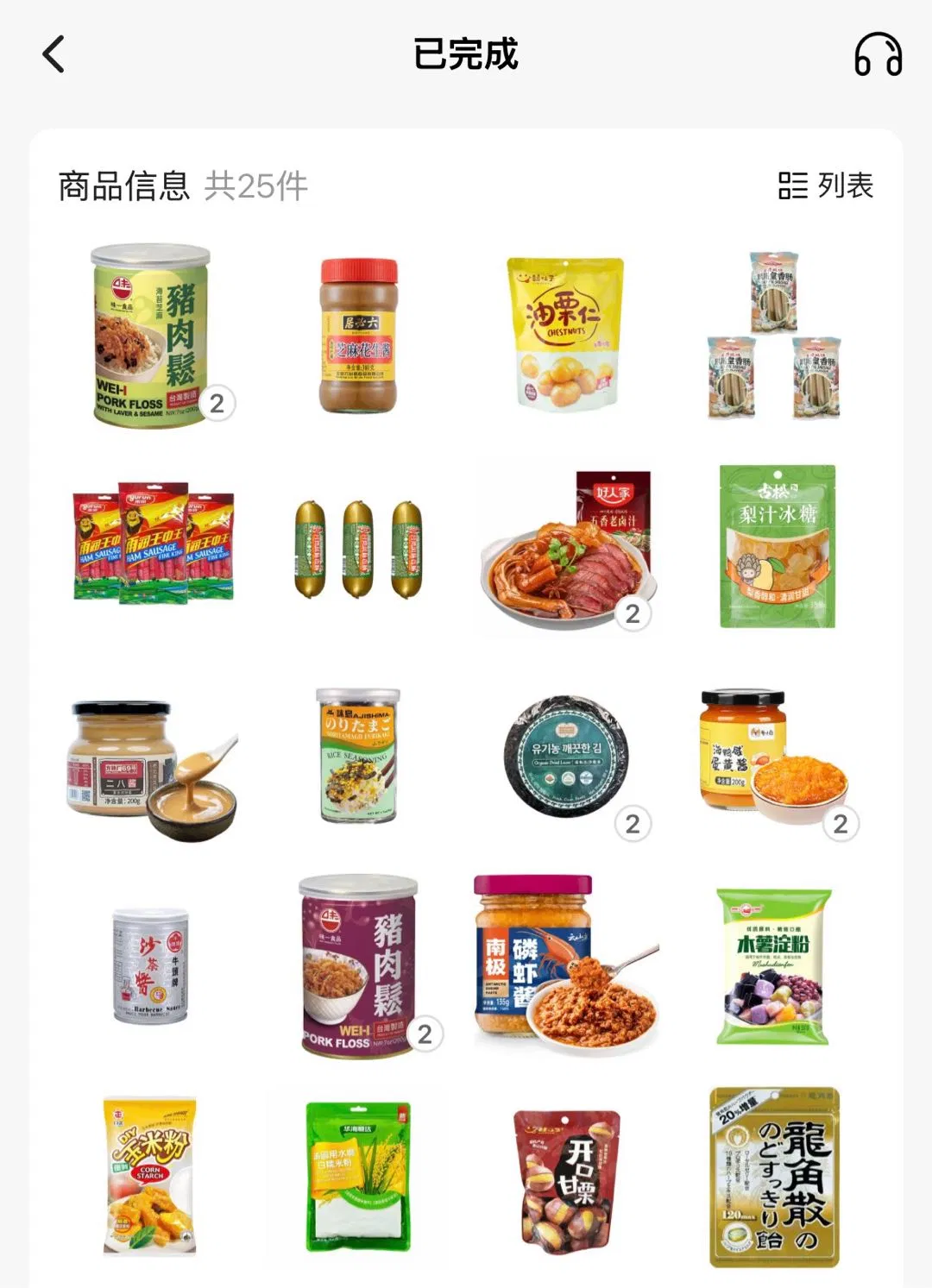
Task: Open the 沙茶酱 barbecue sauce can
Action: (x=151, y=965)
